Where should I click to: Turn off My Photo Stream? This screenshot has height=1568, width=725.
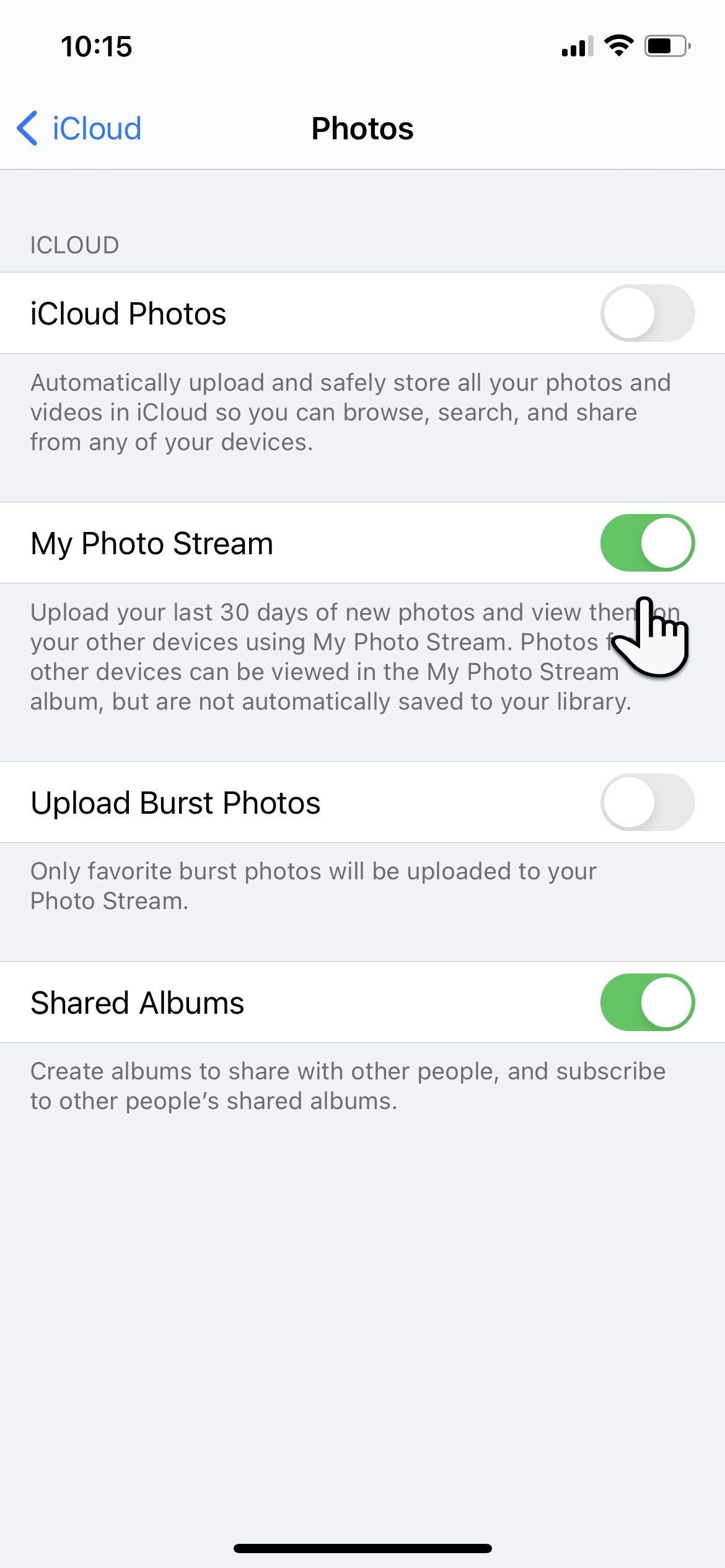(647, 543)
